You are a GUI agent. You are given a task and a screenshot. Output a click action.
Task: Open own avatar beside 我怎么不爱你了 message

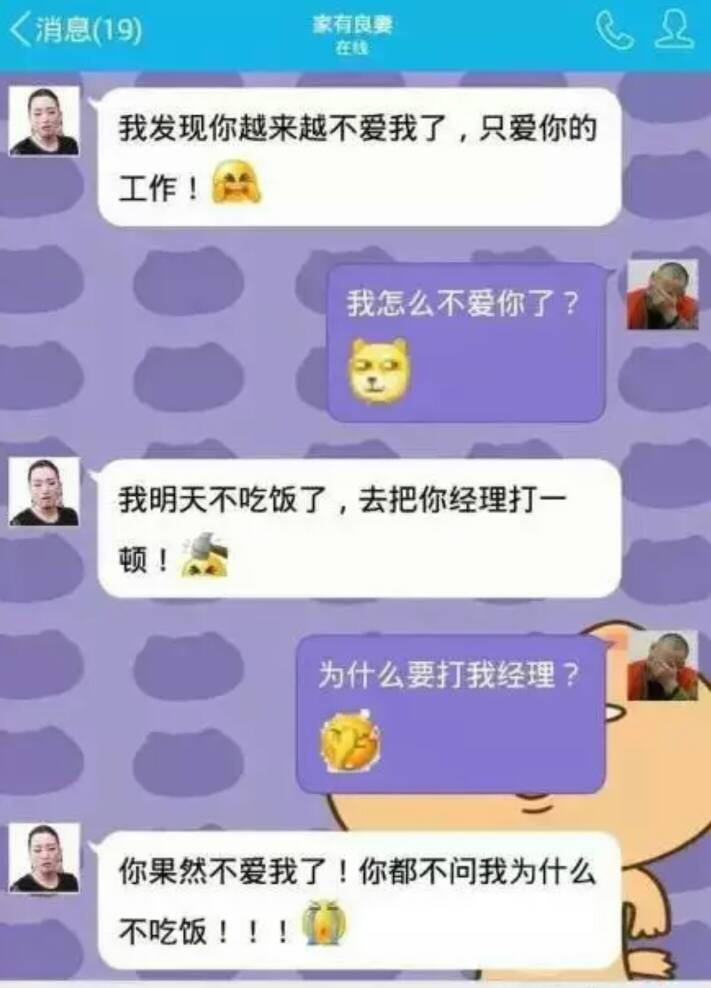click(x=662, y=294)
